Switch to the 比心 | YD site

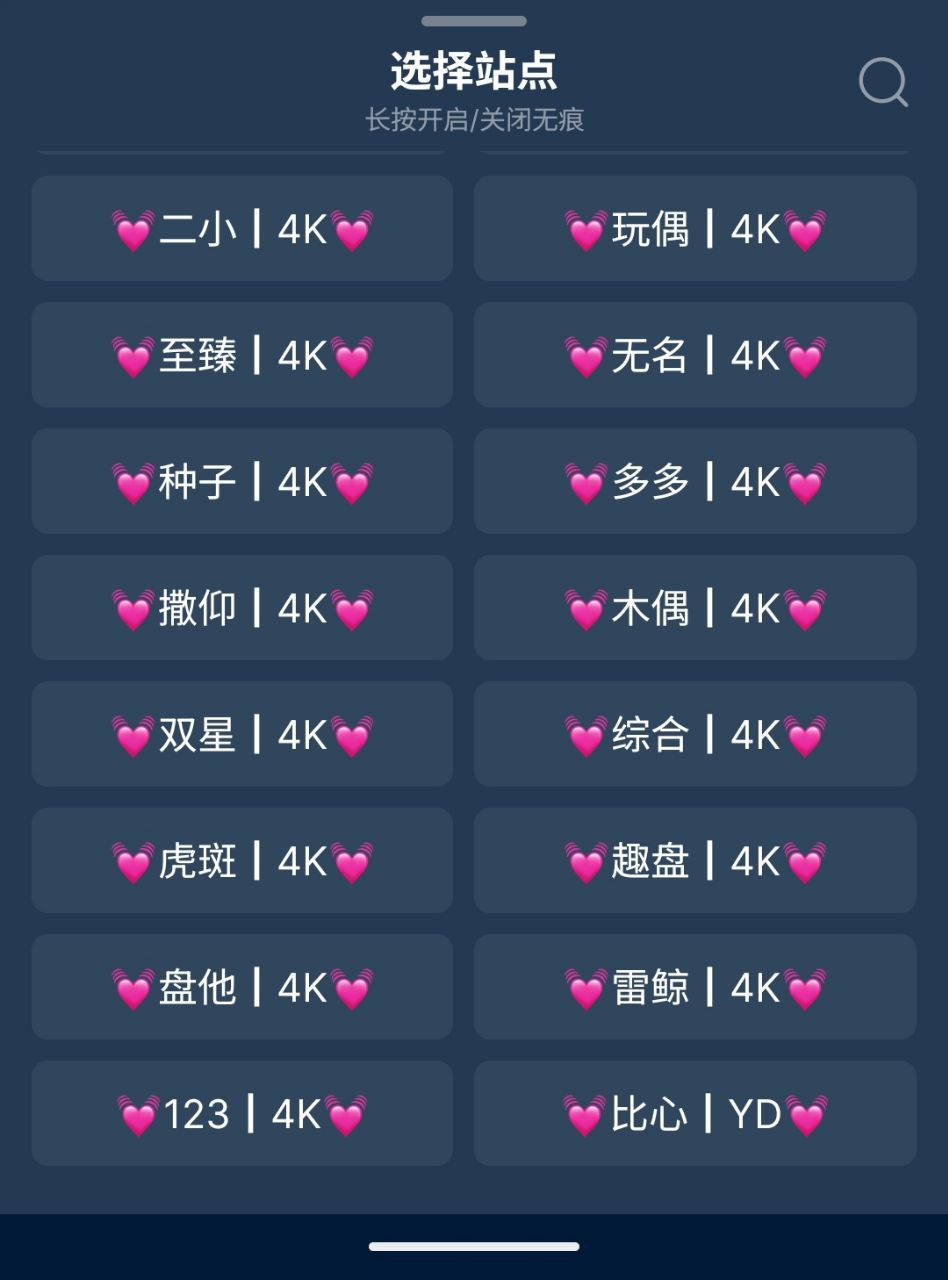click(x=695, y=1113)
